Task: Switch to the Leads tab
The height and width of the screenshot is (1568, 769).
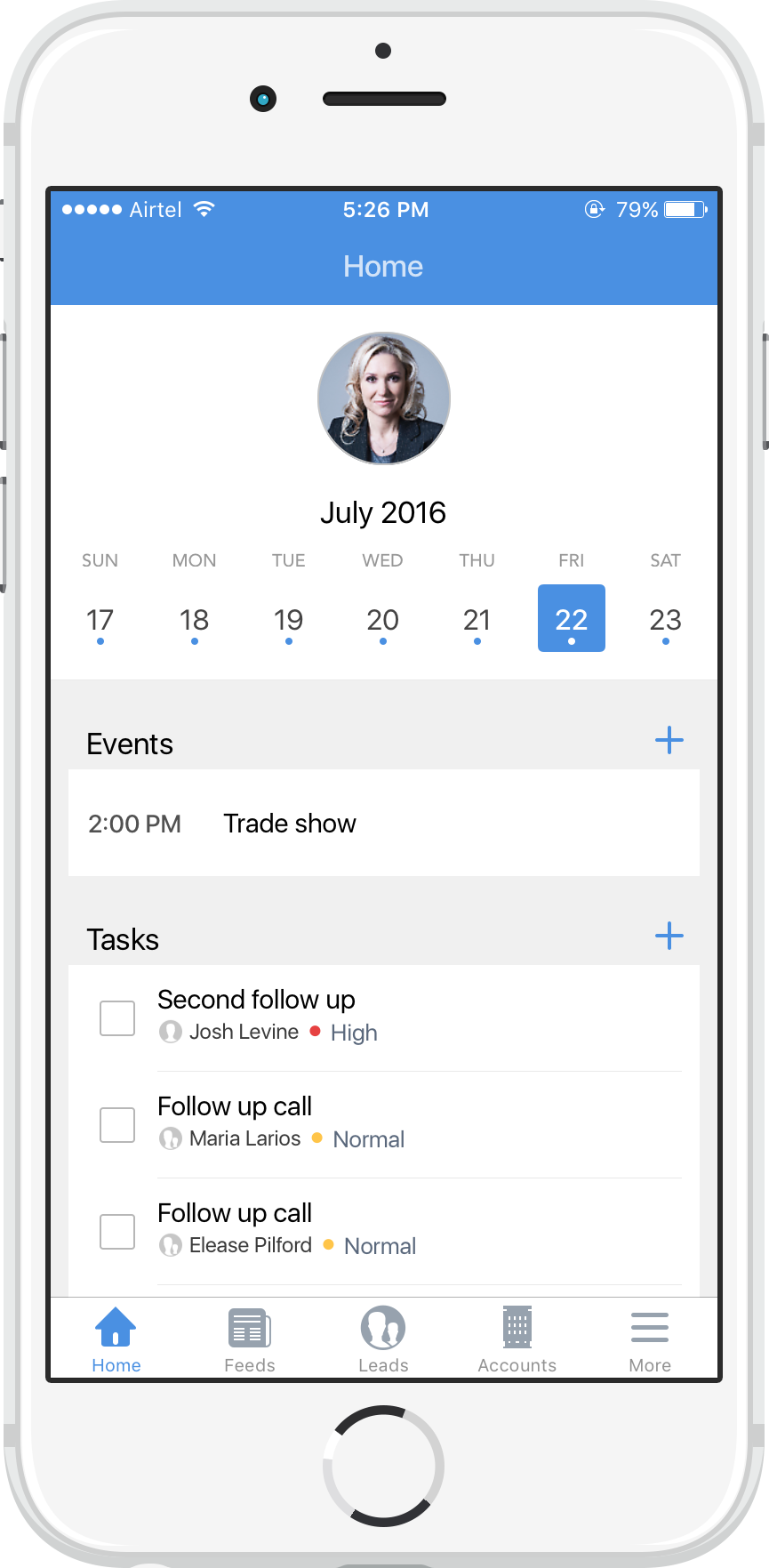Action: pos(383,1340)
